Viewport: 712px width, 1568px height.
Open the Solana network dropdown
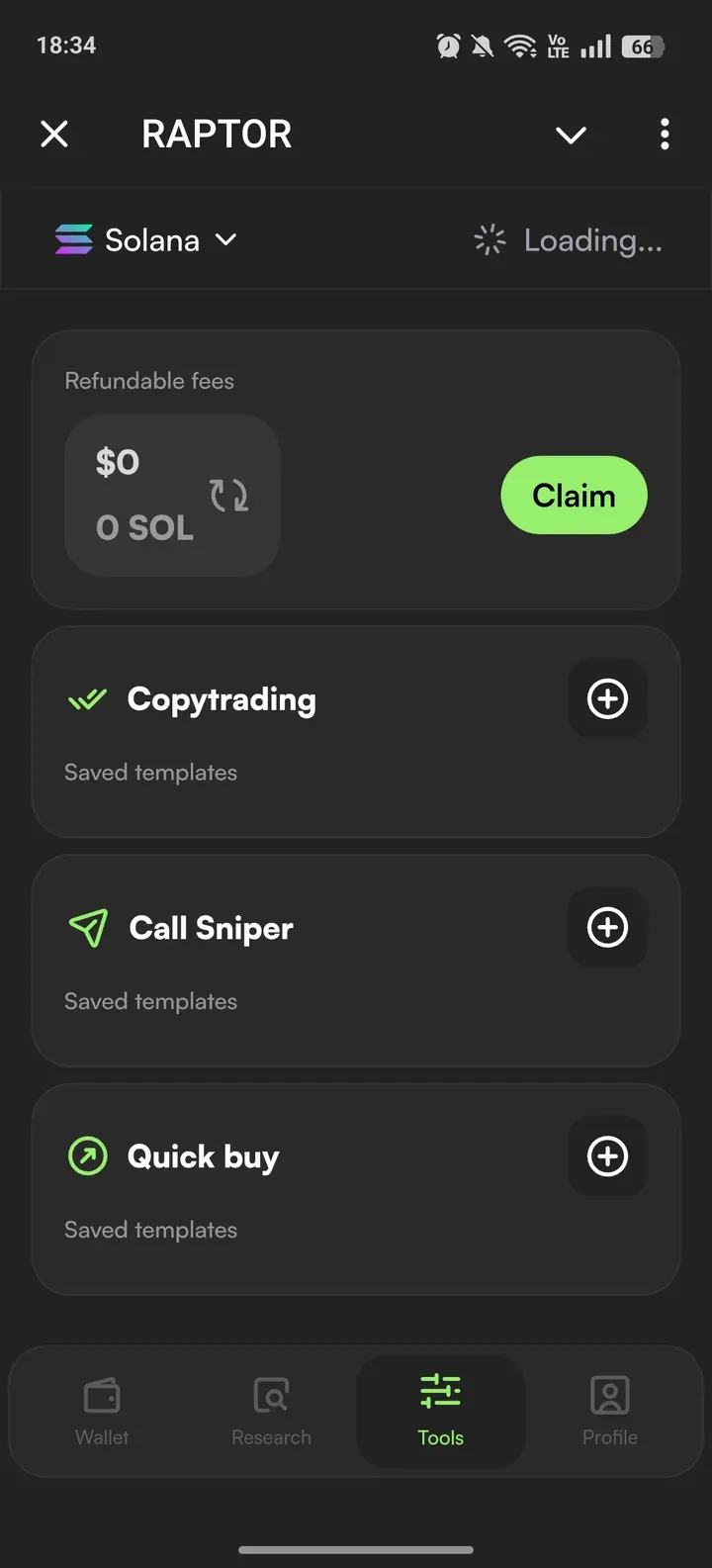(146, 240)
